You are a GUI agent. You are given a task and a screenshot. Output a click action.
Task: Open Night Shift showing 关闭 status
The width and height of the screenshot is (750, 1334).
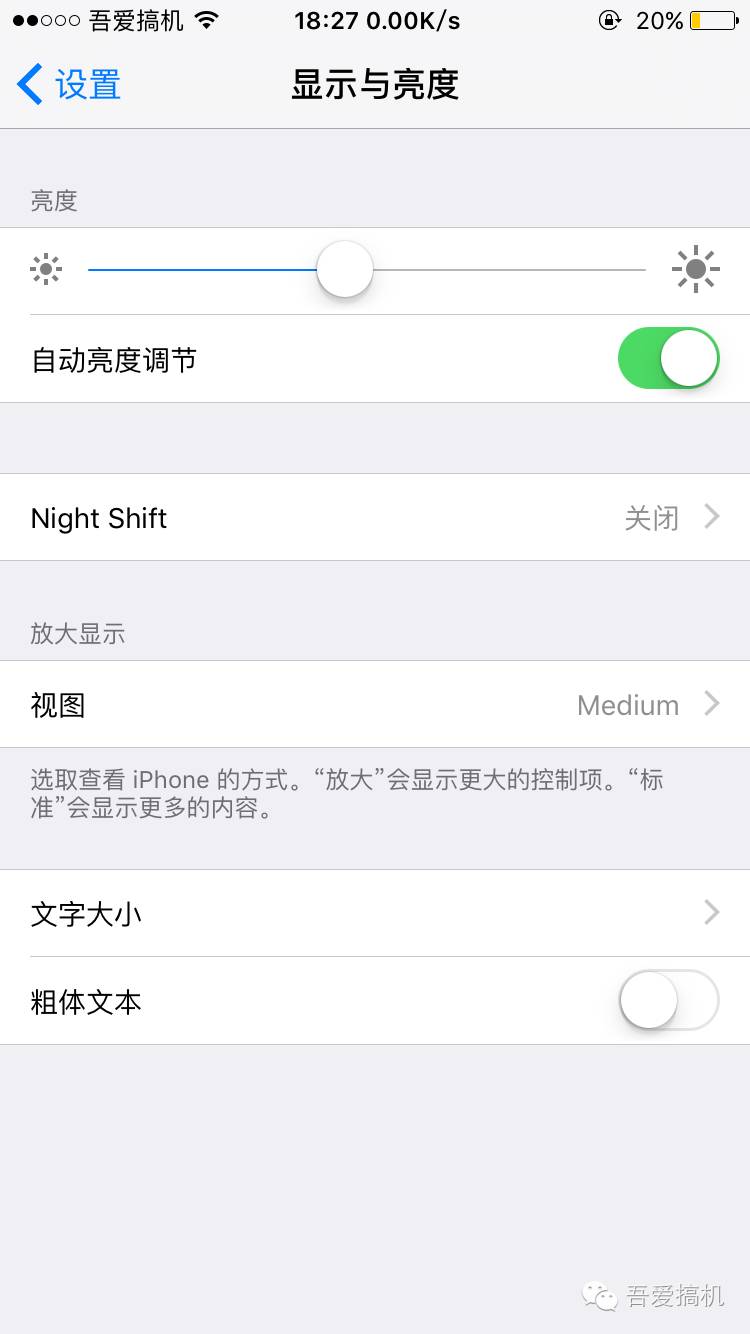(x=375, y=518)
